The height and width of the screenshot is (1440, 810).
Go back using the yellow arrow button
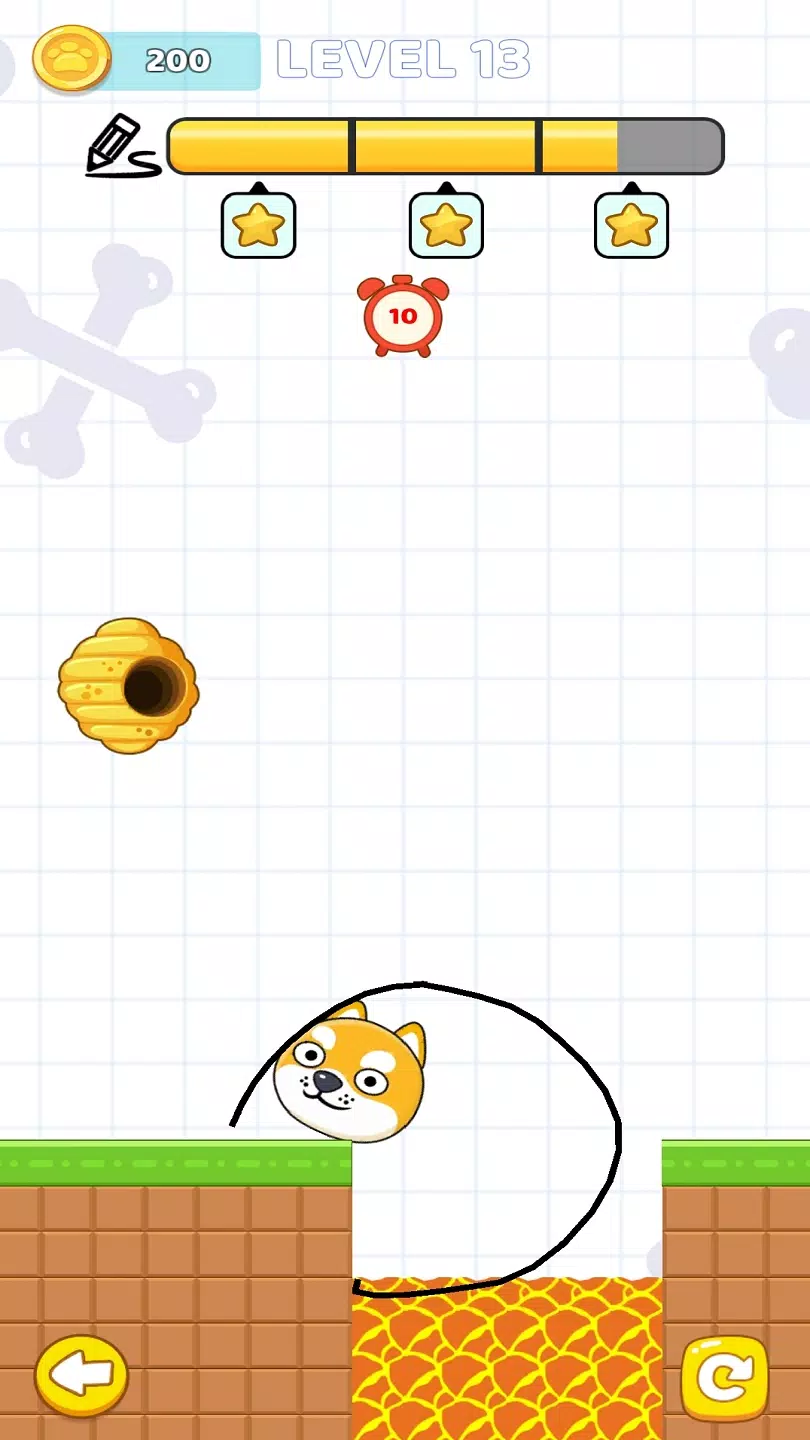click(81, 1376)
